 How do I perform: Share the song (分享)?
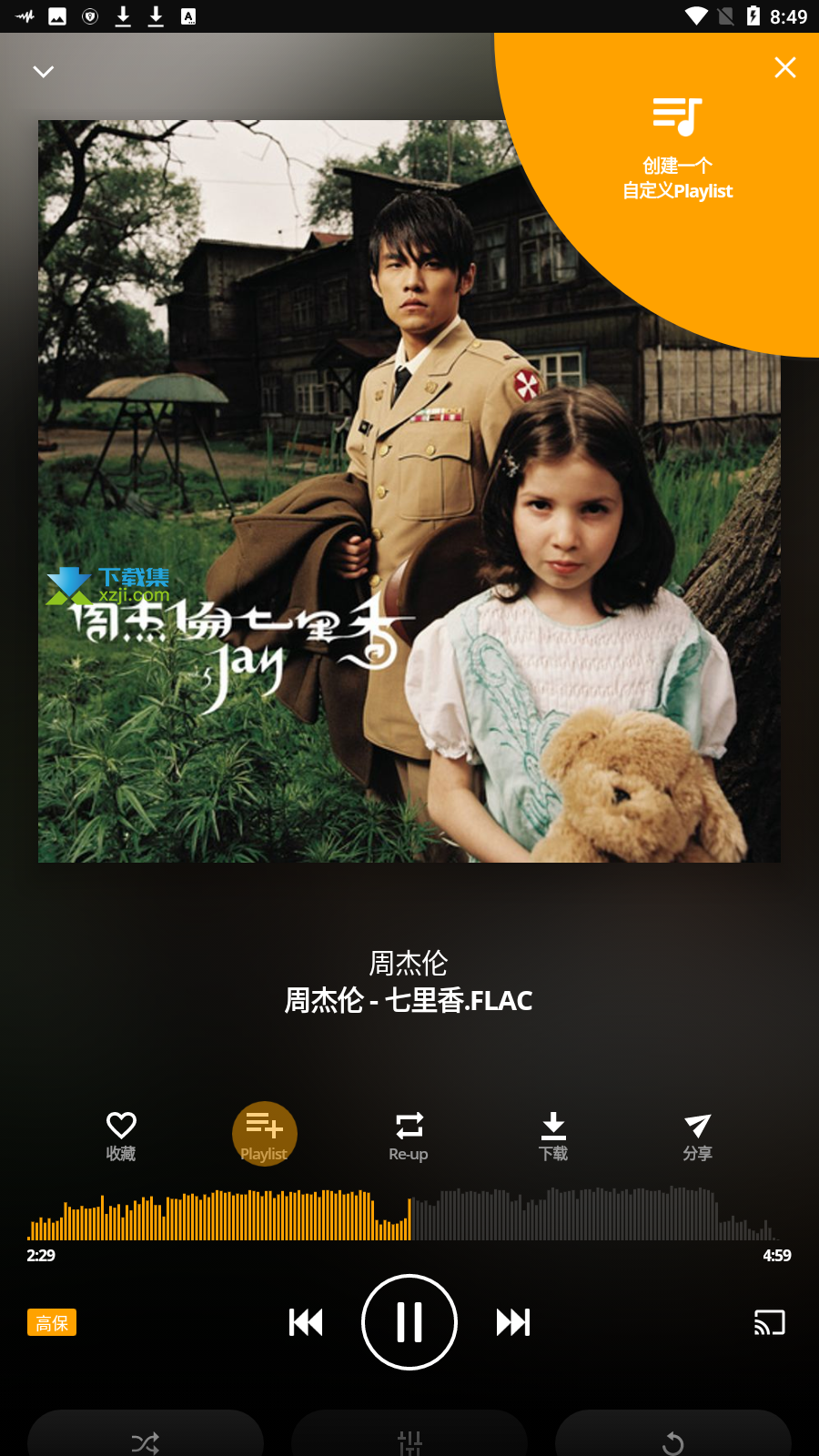[698, 1136]
